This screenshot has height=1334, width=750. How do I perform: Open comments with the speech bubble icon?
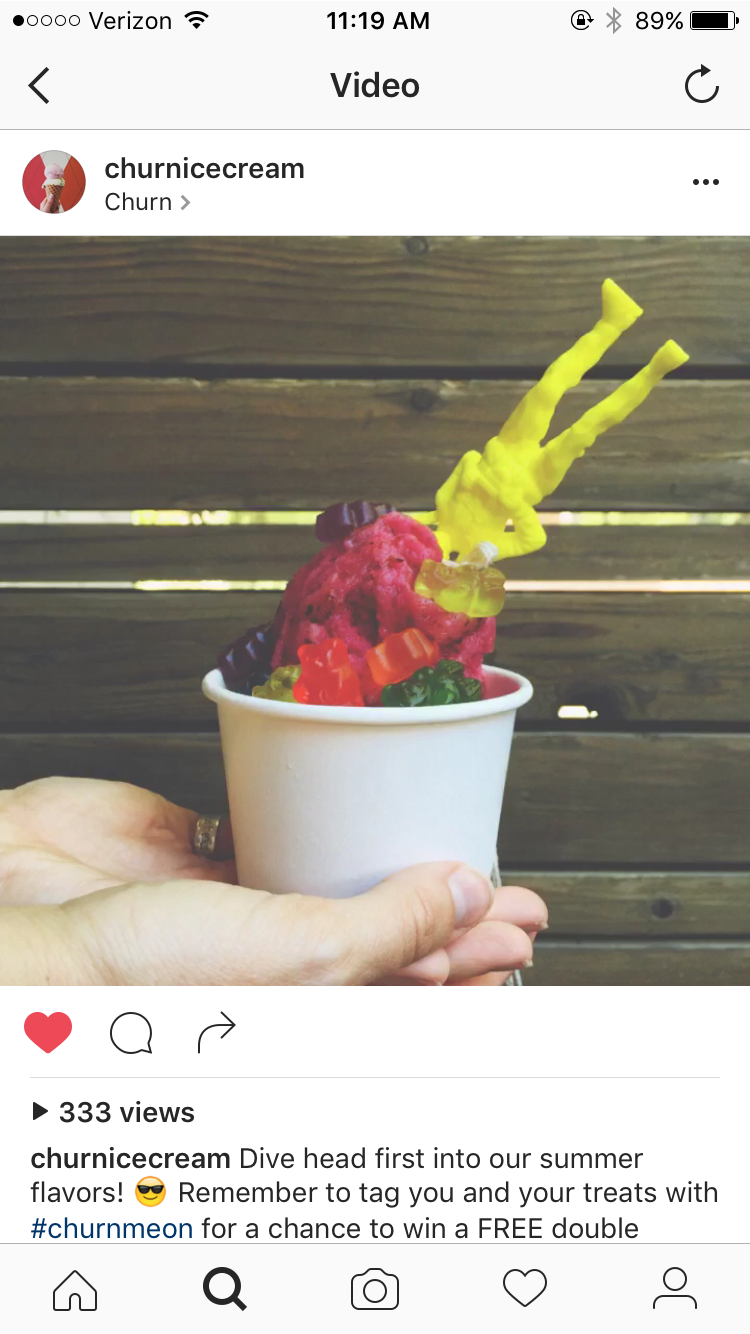click(x=131, y=1033)
